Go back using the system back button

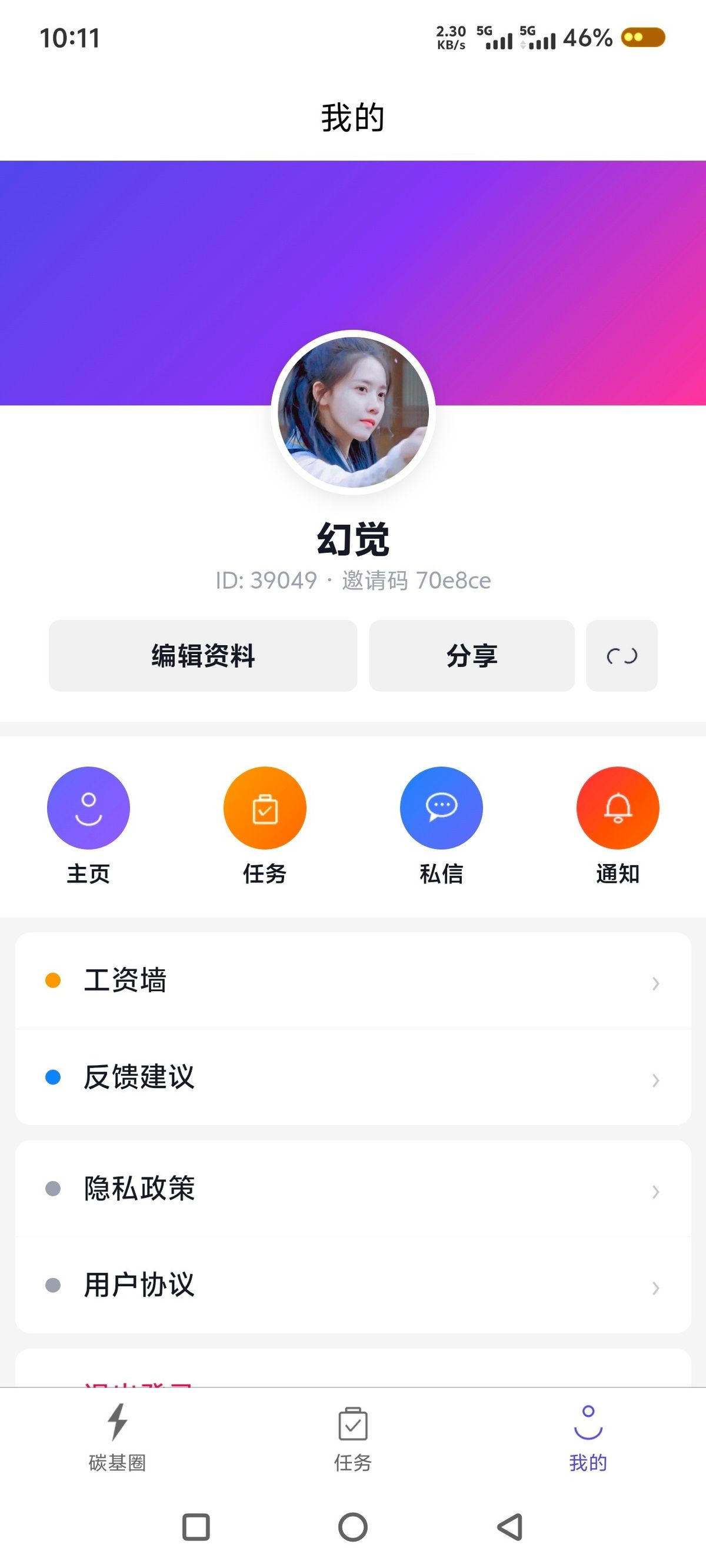(x=510, y=1527)
